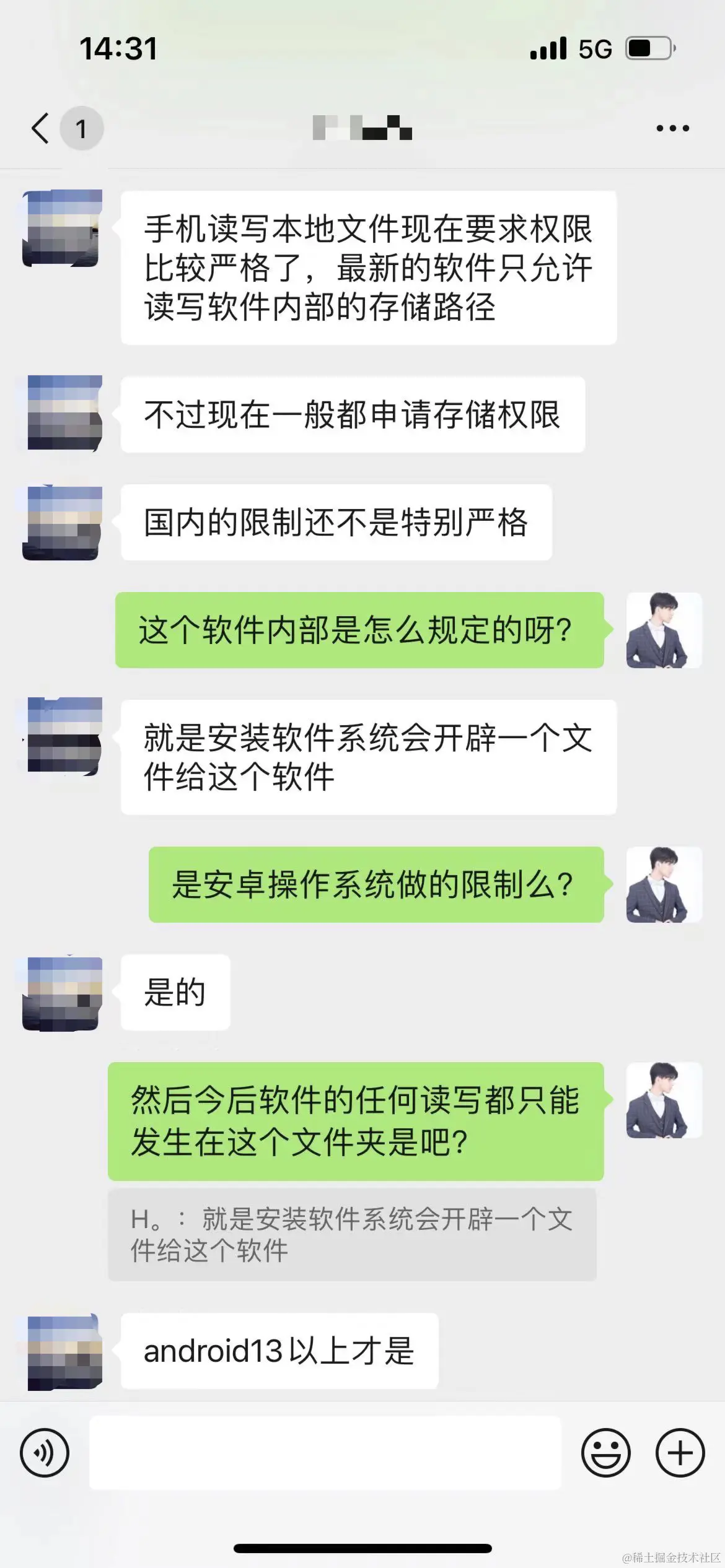Image resolution: width=725 pixels, height=1568 pixels.
Task: Open my avatar beside "是安卓操作系统做的限制么?"
Action: [663, 884]
